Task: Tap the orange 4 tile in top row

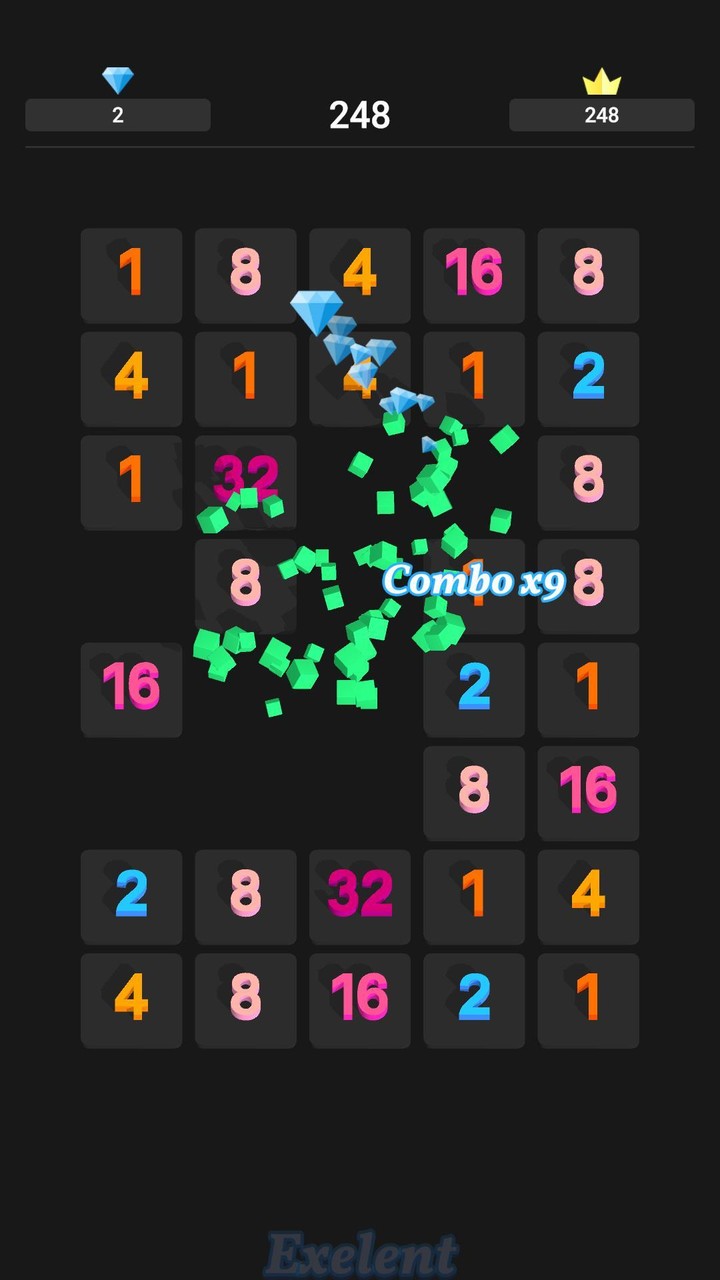Action: click(x=359, y=275)
